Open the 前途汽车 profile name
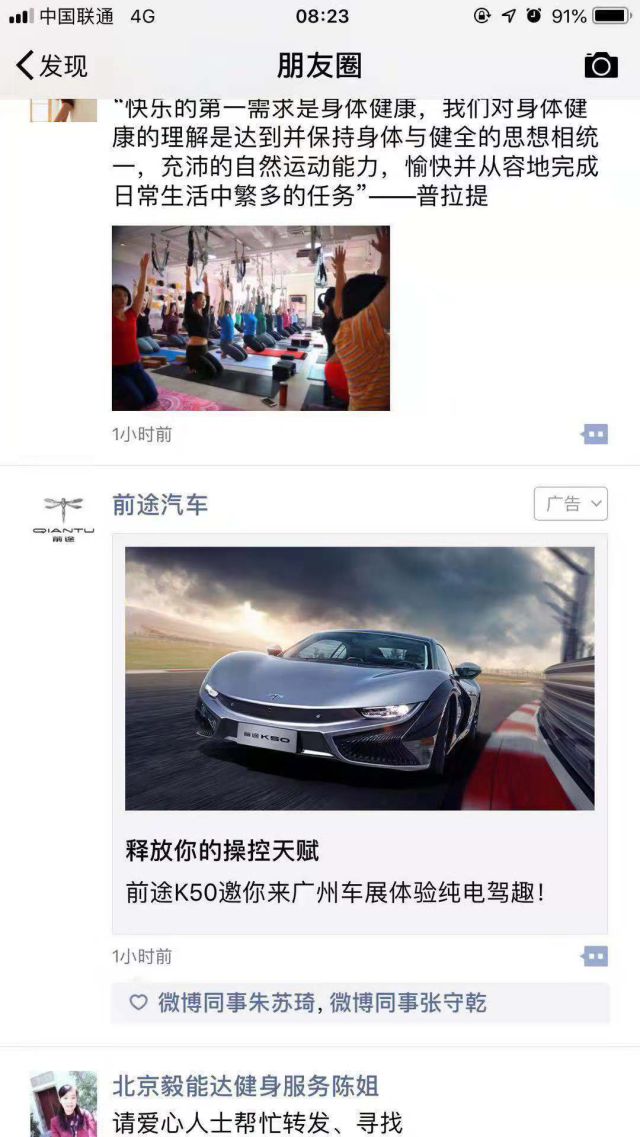The height and width of the screenshot is (1137, 640). click(x=160, y=505)
